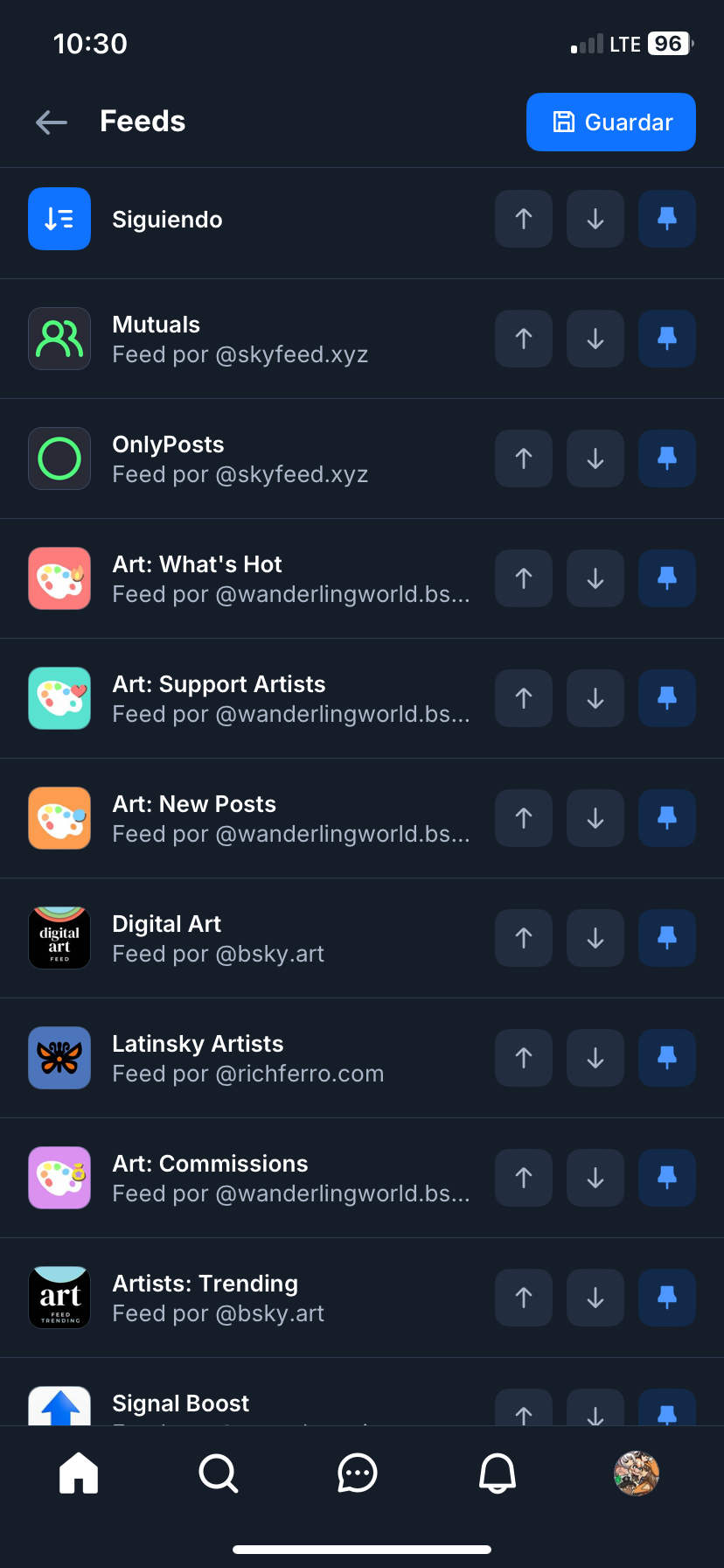Switch to the Home tab
724x1568 pixels.
(79, 1473)
